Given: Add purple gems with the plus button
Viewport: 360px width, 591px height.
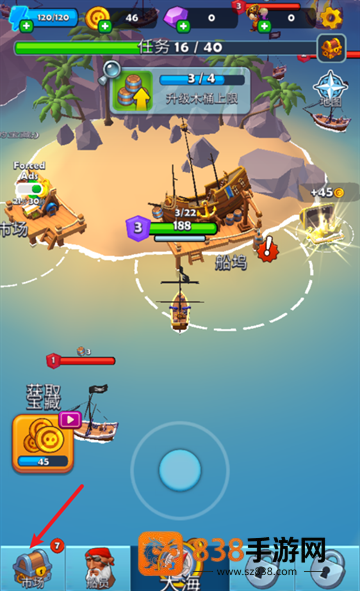Looking at the screenshot, I should click(183, 26).
